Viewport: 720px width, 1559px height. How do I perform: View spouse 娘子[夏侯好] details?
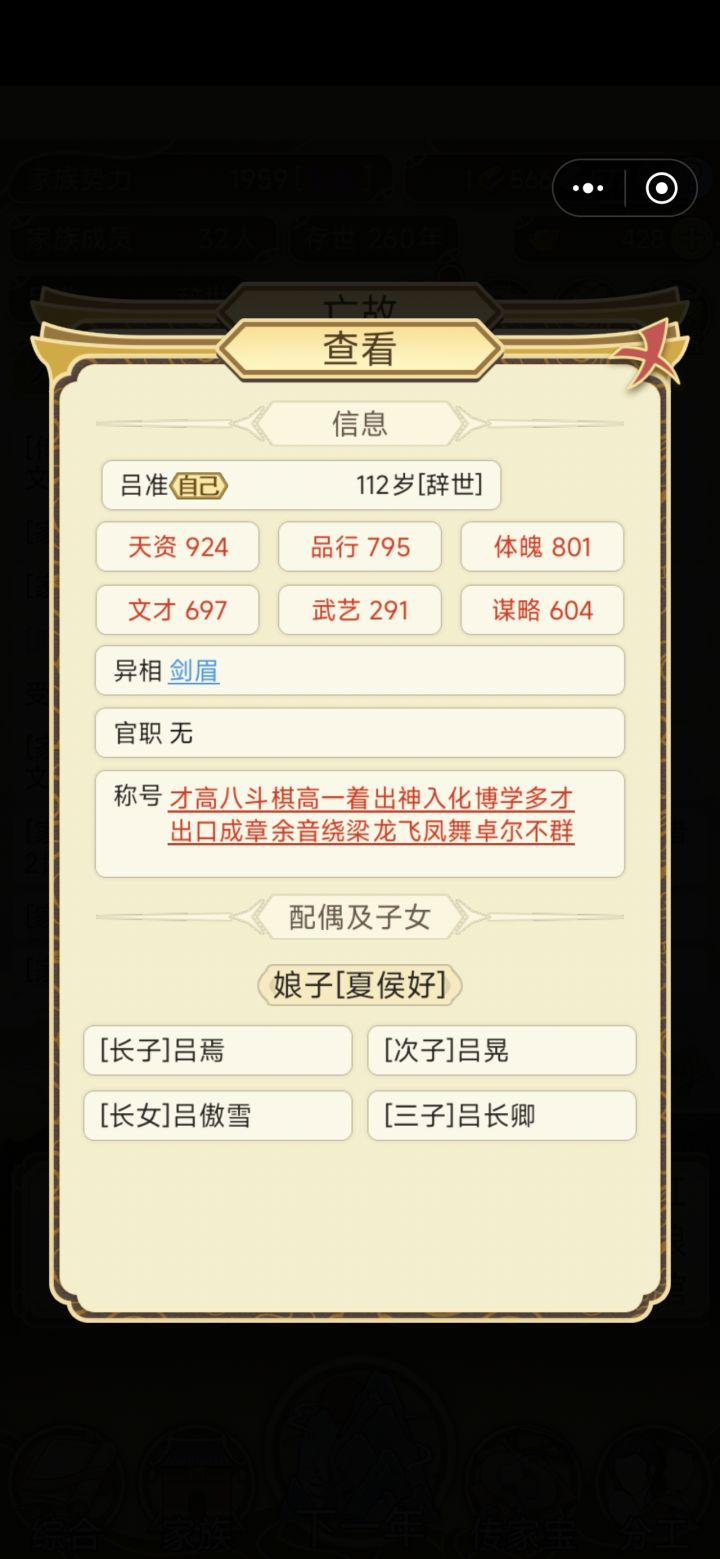coord(360,984)
